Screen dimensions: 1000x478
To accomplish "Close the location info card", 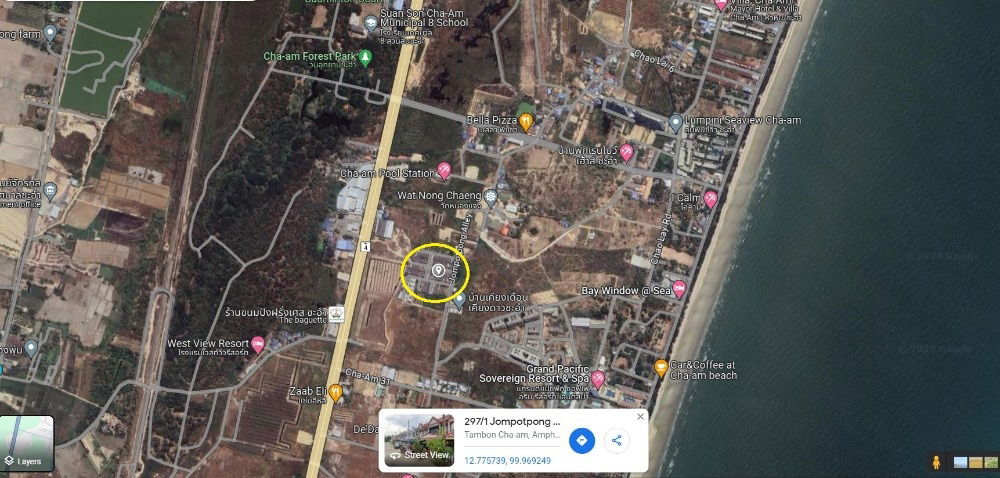I will 640,416.
